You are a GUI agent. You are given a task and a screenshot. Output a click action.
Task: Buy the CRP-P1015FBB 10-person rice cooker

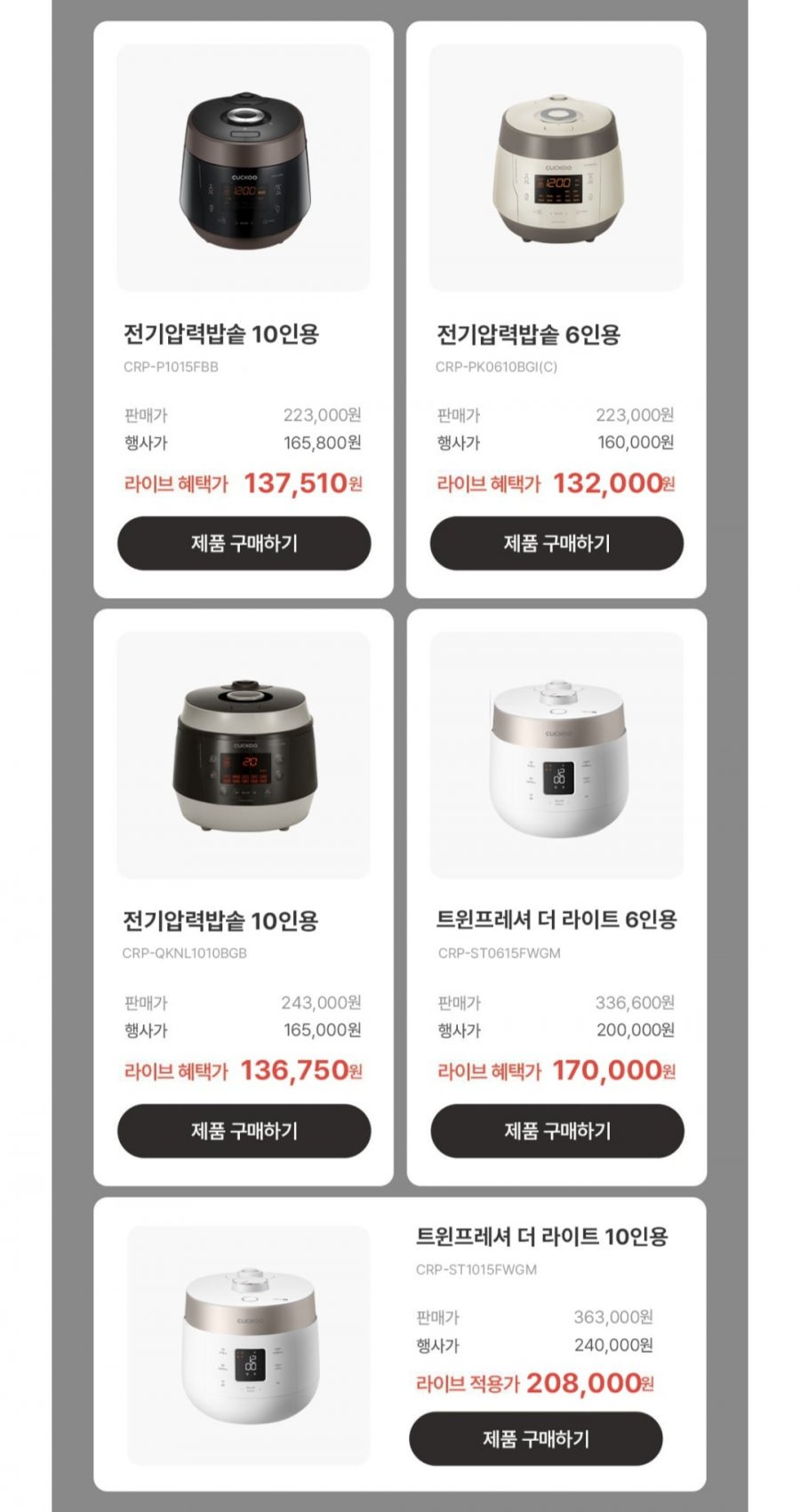click(x=244, y=543)
